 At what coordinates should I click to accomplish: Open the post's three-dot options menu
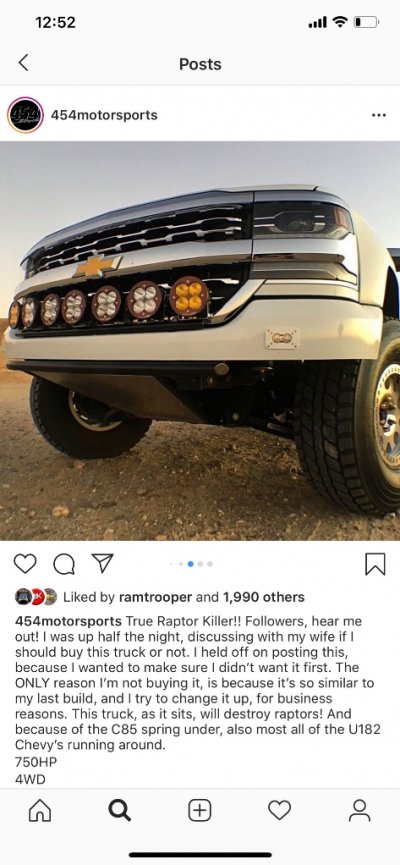click(x=378, y=115)
